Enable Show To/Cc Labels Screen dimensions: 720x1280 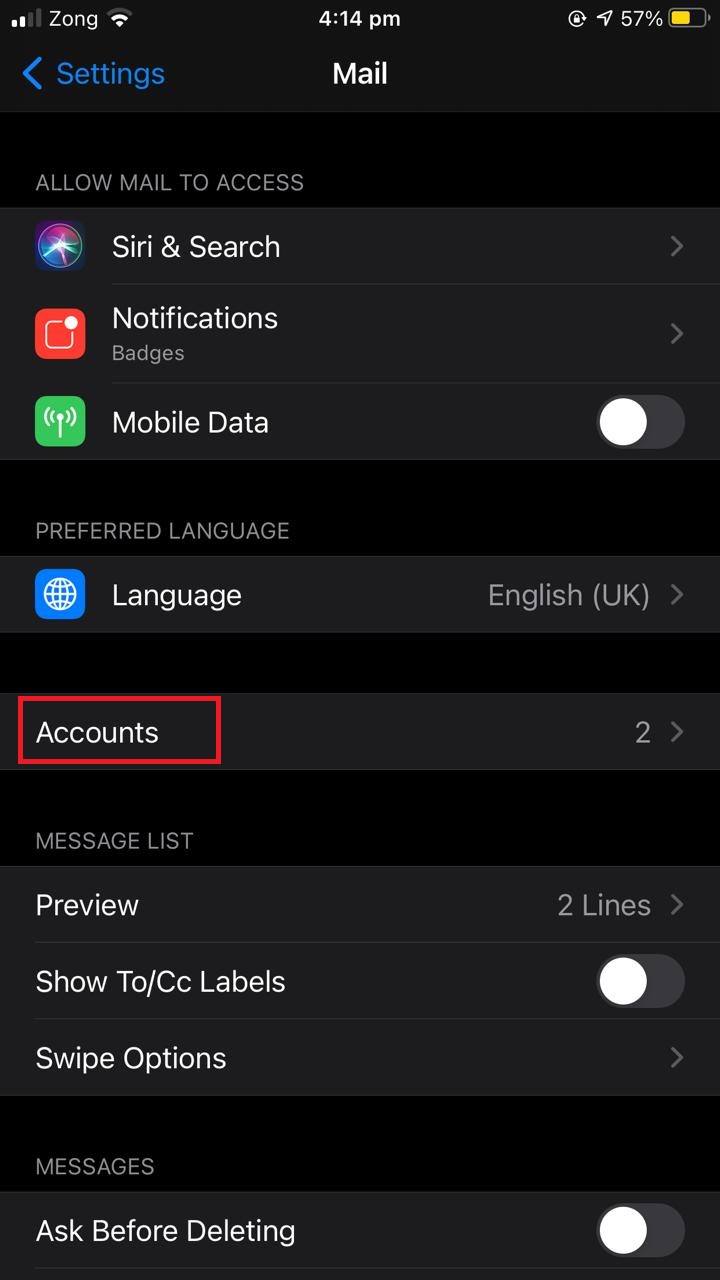[x=641, y=981]
